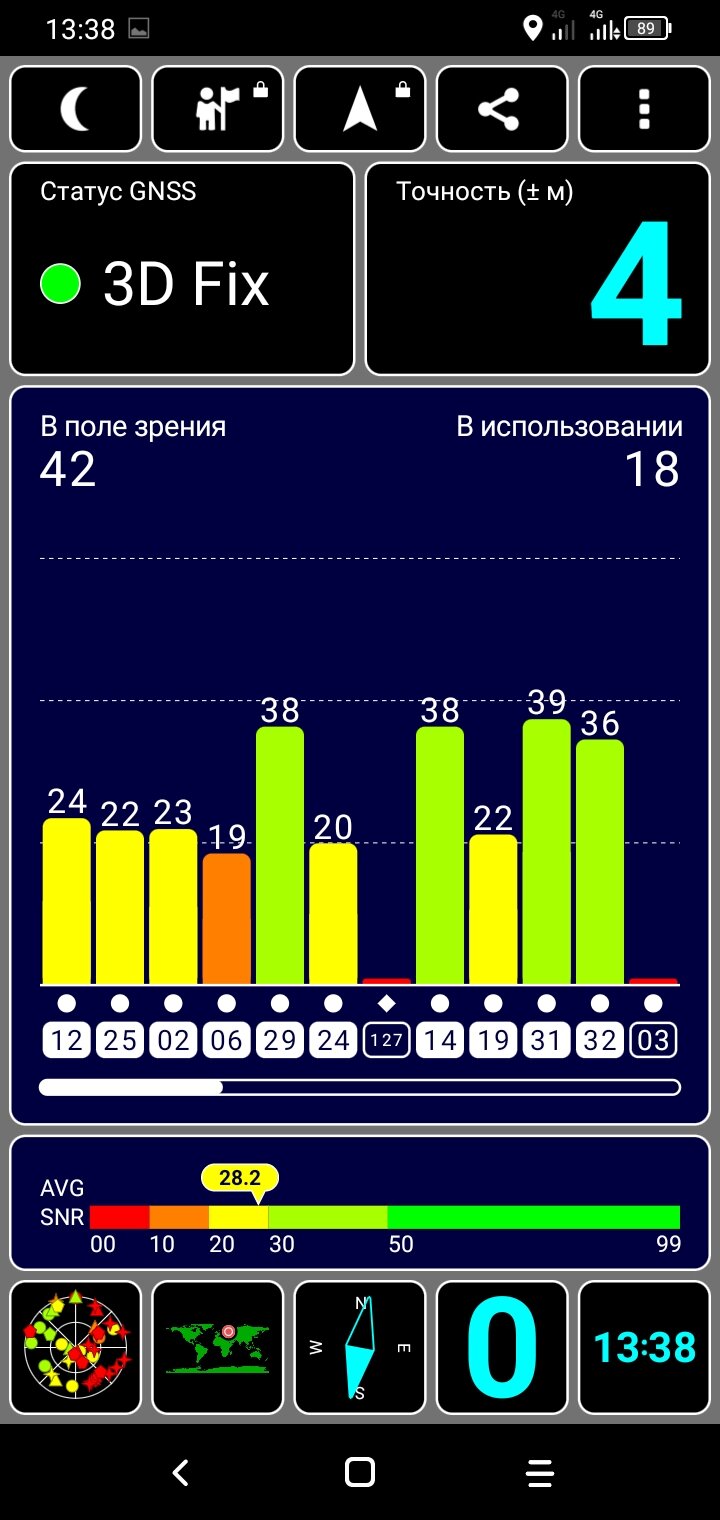Open the locked waypoint flag feature
Image resolution: width=720 pixels, height=1520 pixels.
(218, 109)
